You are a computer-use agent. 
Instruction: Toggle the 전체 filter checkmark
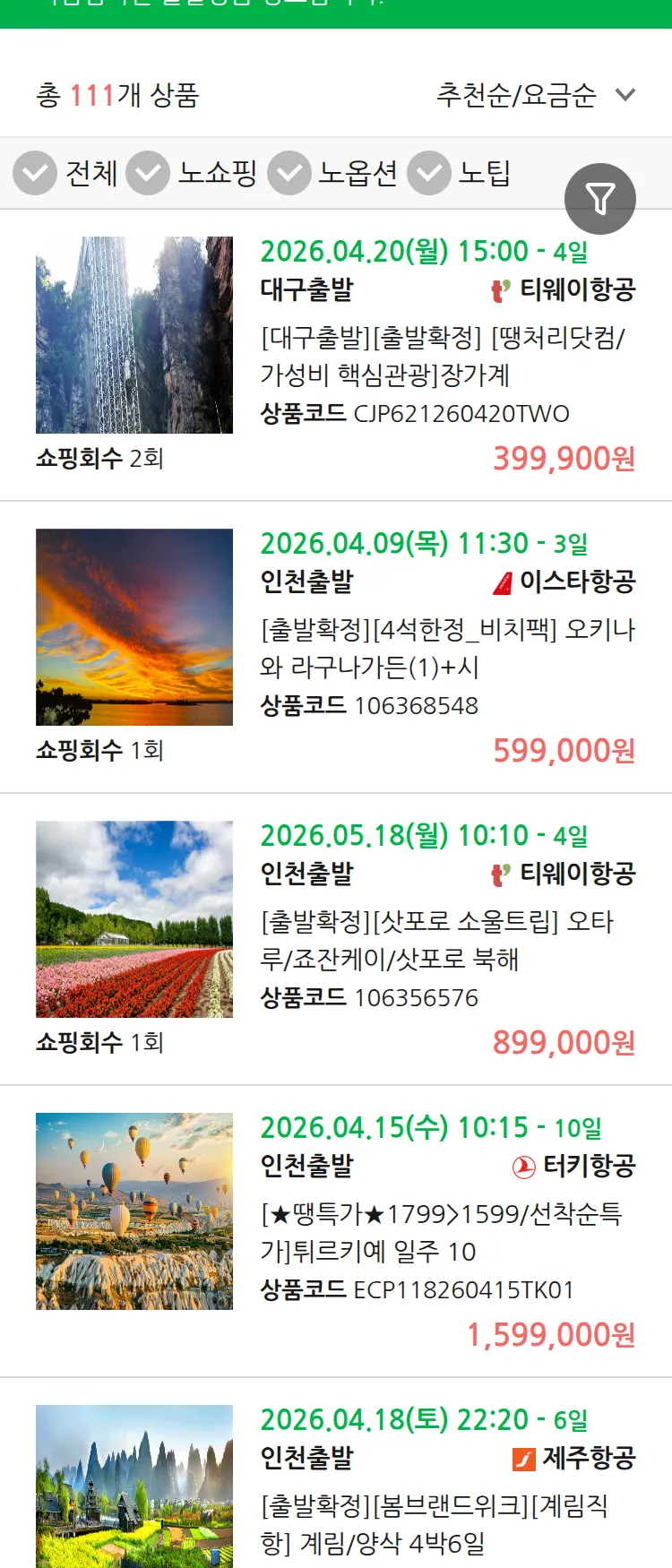pos(35,173)
